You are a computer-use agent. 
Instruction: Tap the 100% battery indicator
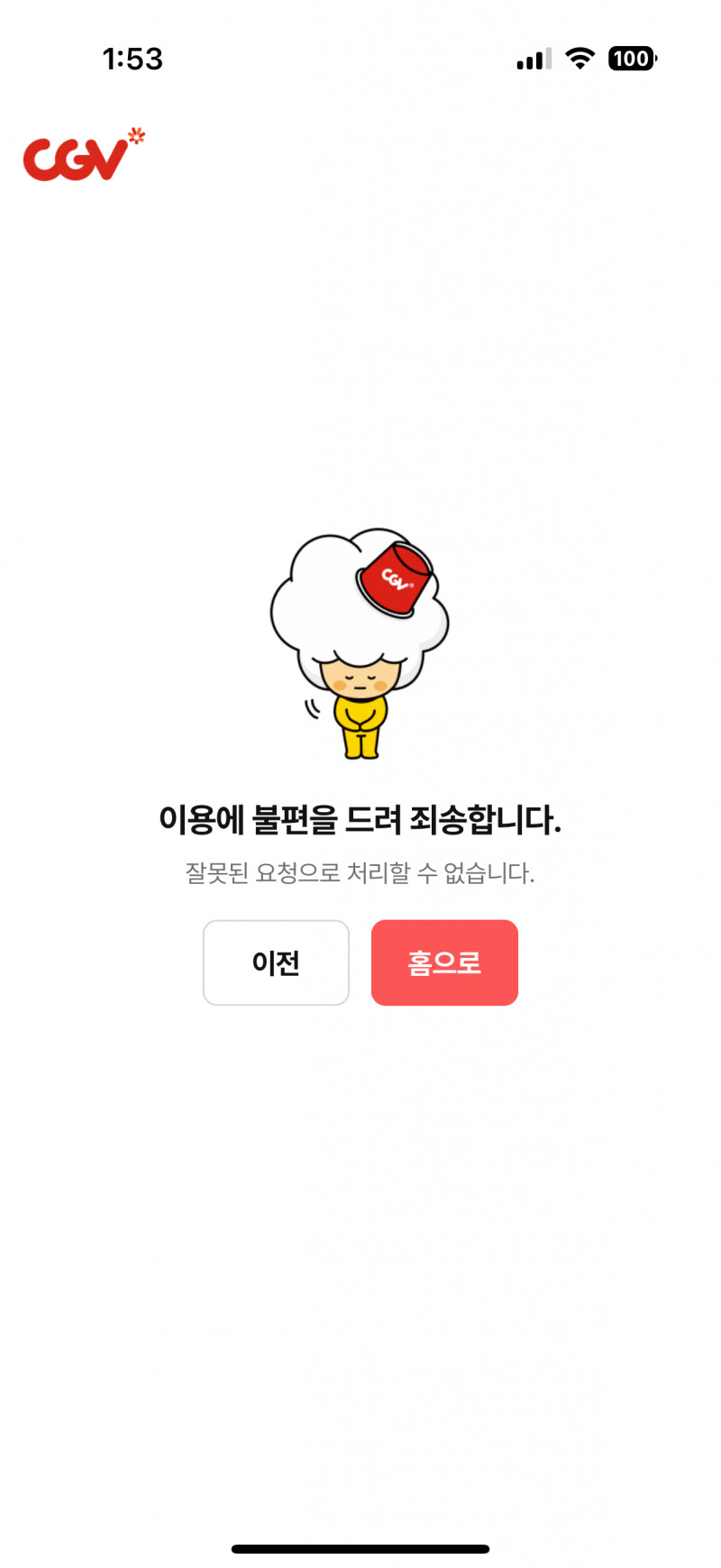coord(631,58)
